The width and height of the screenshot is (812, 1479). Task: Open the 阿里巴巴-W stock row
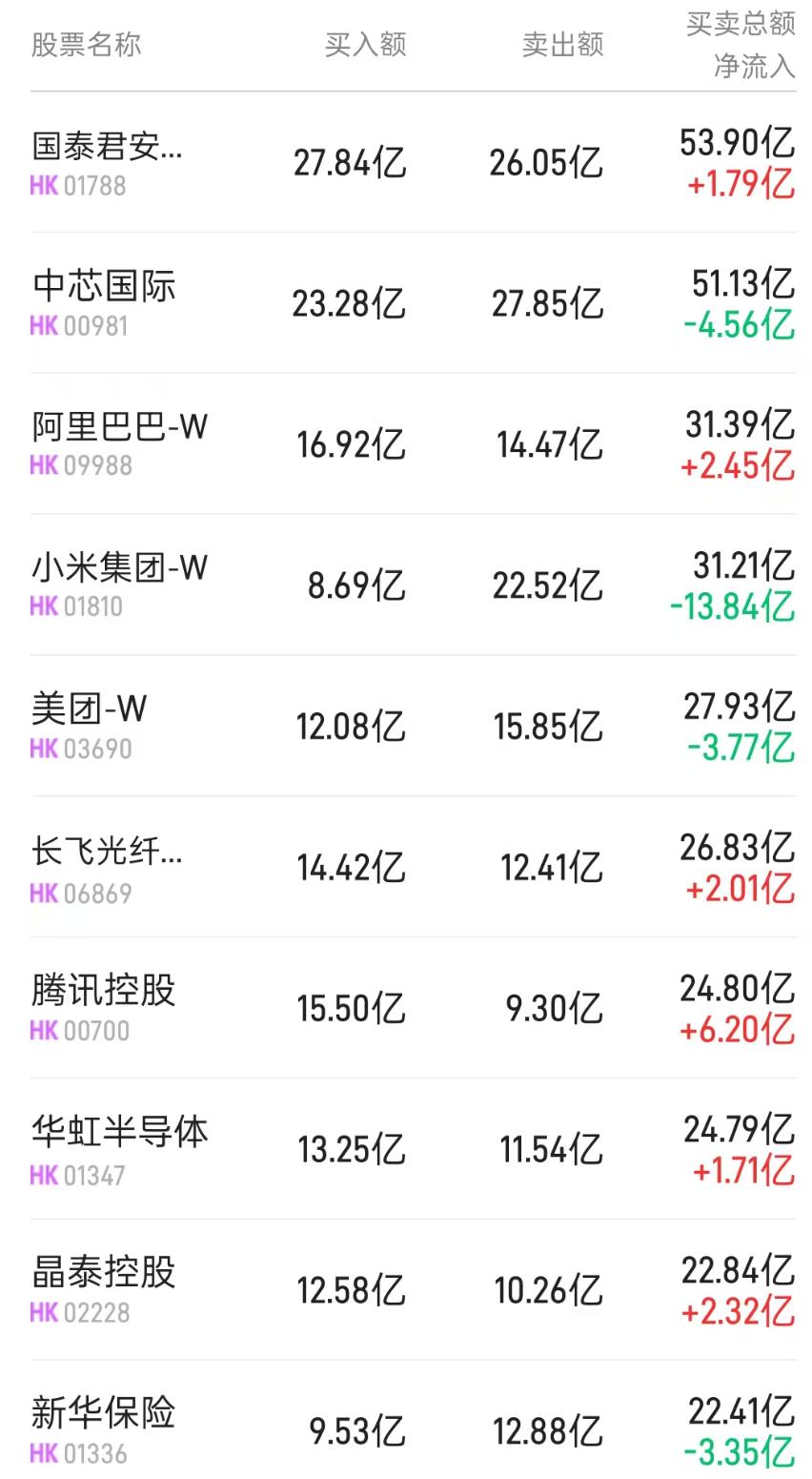pos(119,443)
